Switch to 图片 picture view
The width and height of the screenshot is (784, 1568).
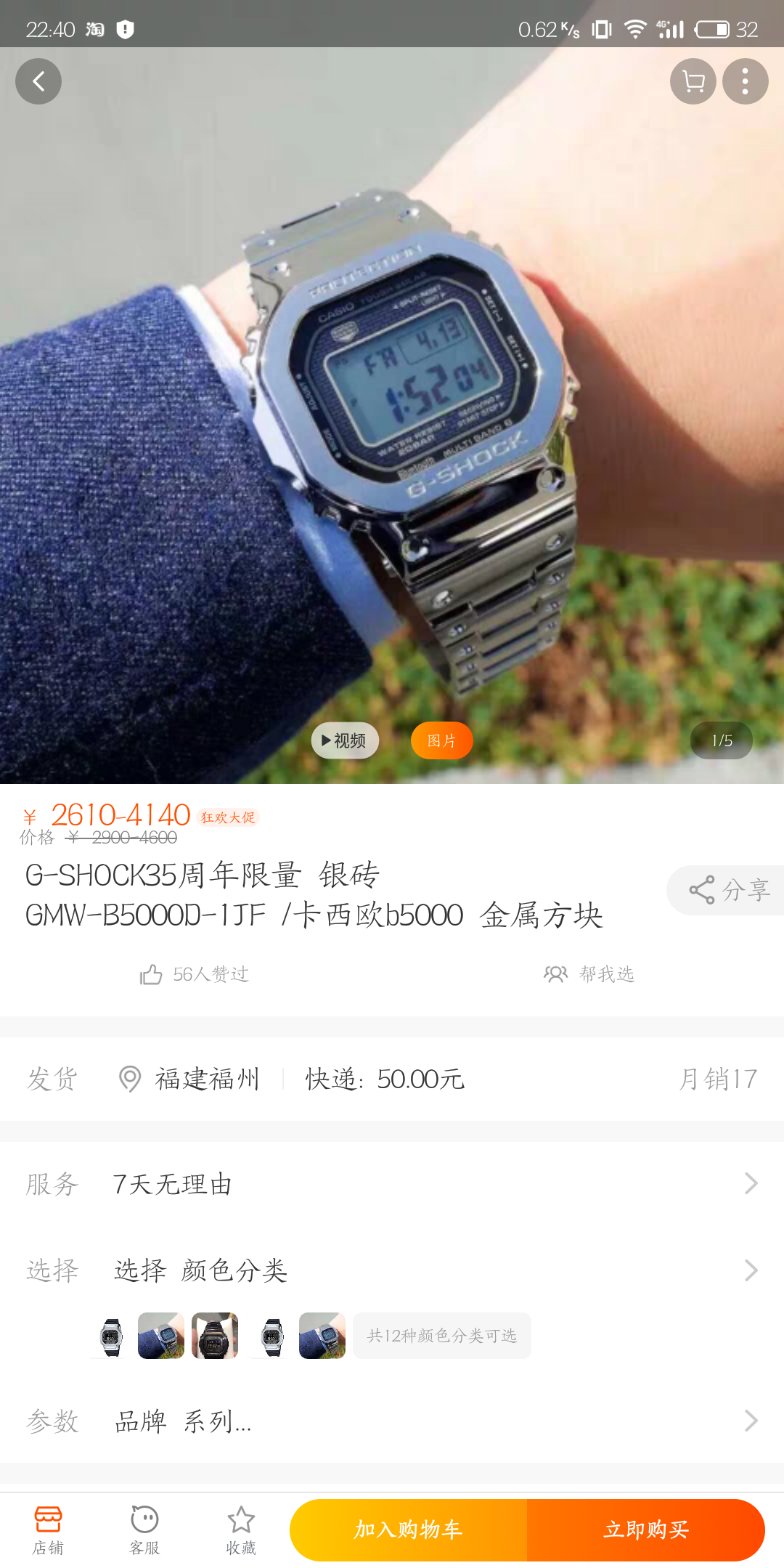[x=441, y=740]
